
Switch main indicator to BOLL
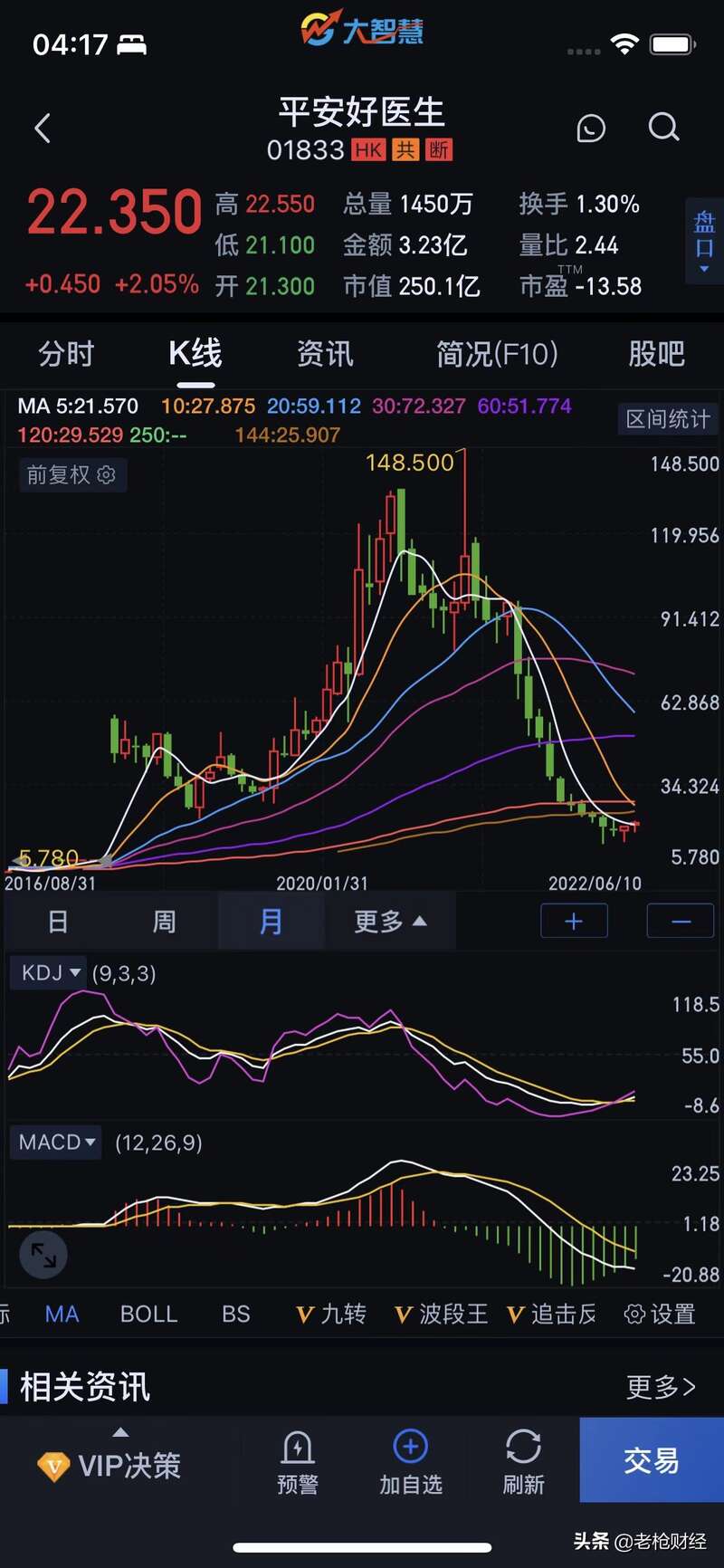pos(148,1314)
